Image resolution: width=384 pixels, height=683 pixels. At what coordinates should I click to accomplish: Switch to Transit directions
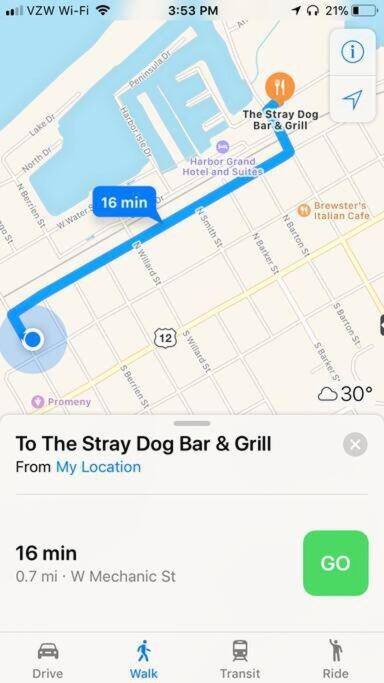[240, 660]
